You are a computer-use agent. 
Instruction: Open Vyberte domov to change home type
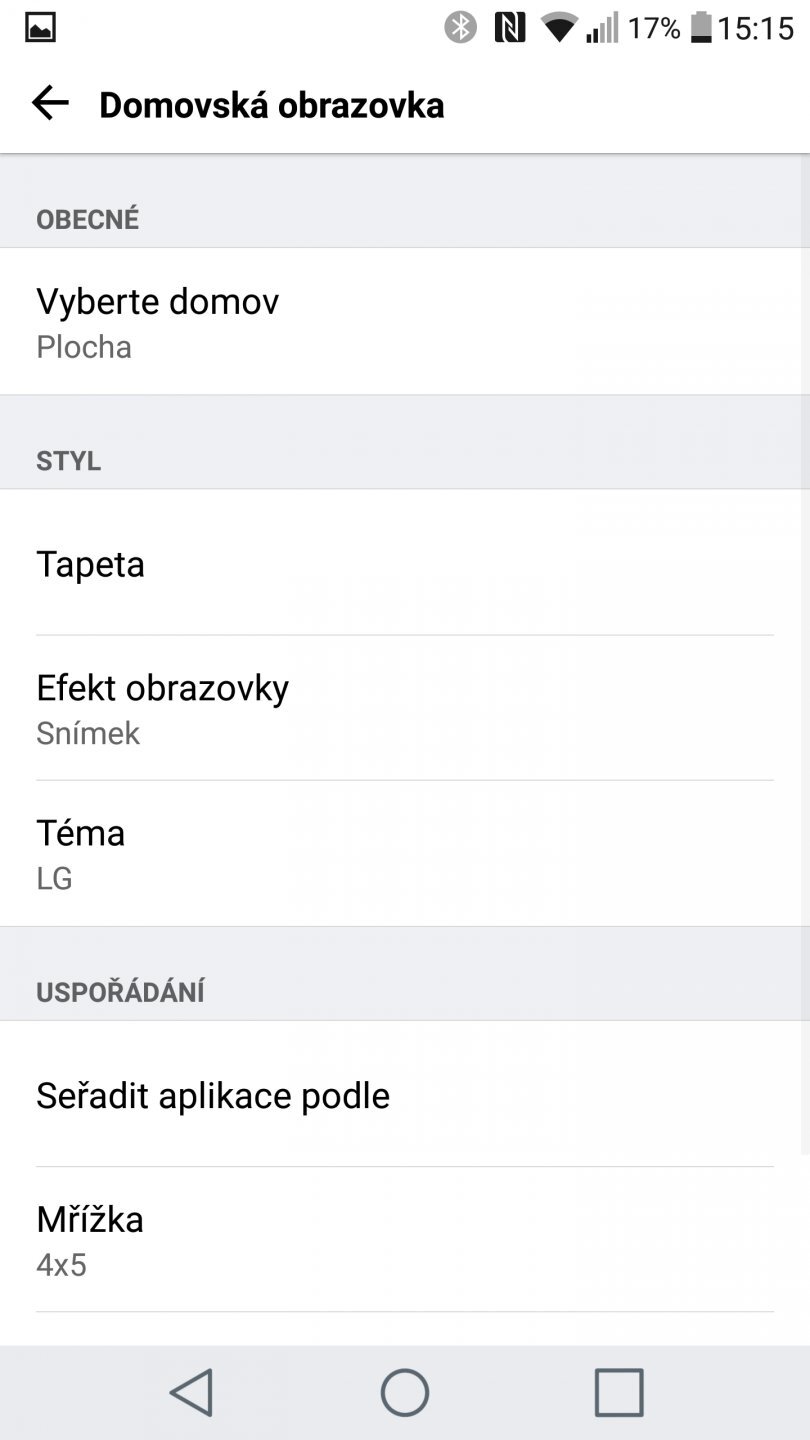405,320
